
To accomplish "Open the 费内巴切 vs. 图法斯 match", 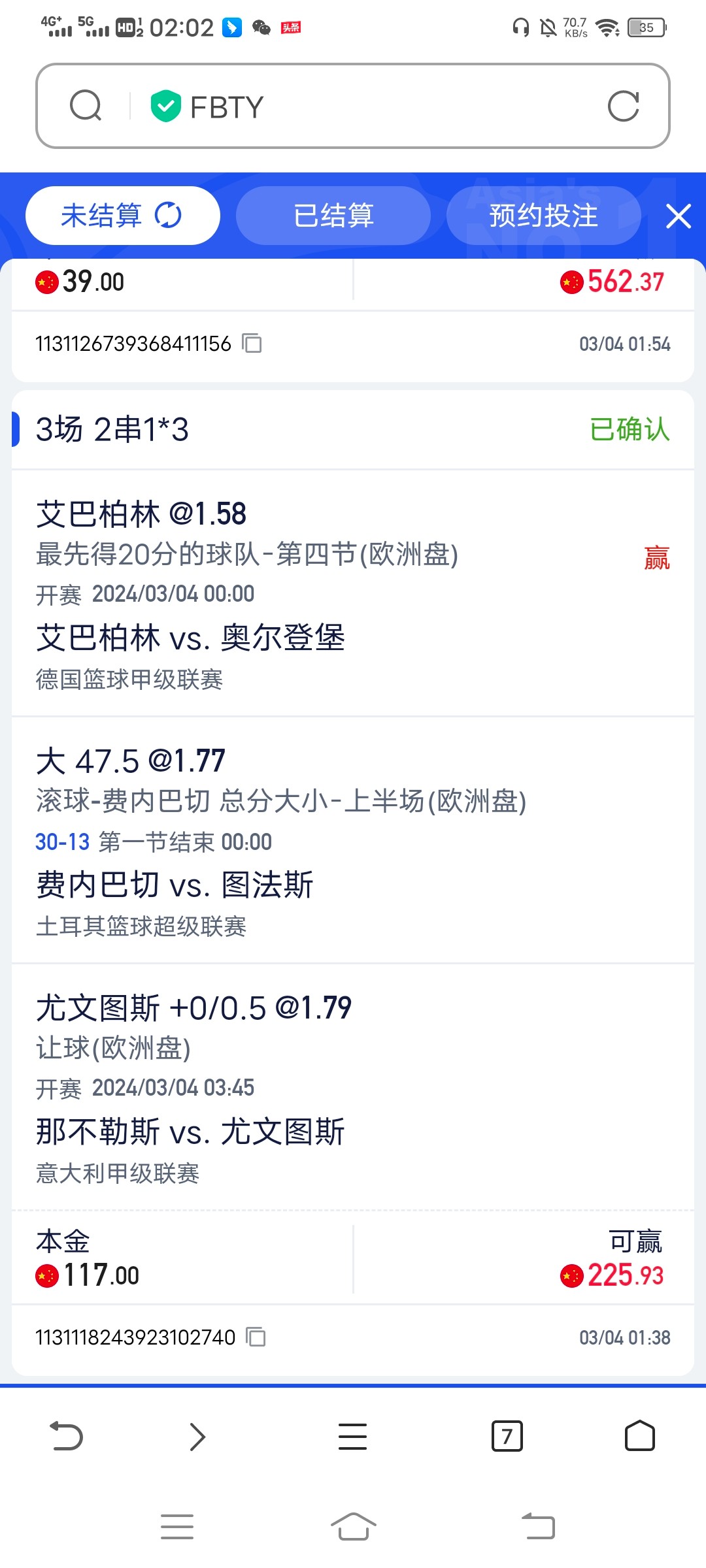I will [175, 885].
